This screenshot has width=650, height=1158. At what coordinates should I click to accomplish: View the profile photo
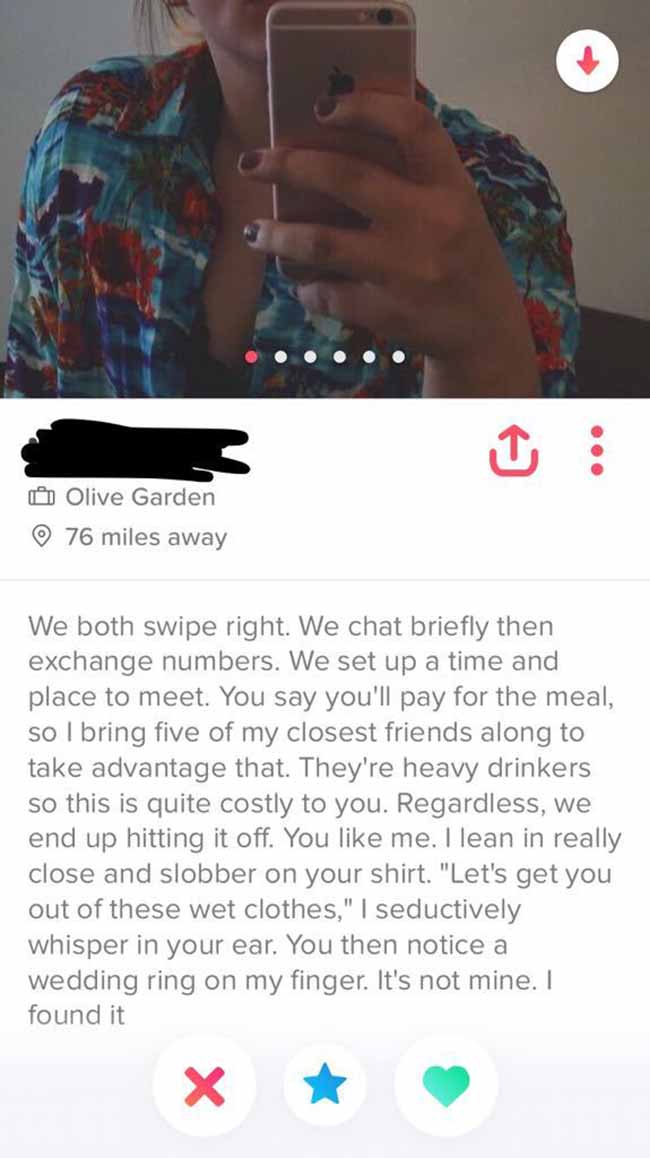click(325, 199)
